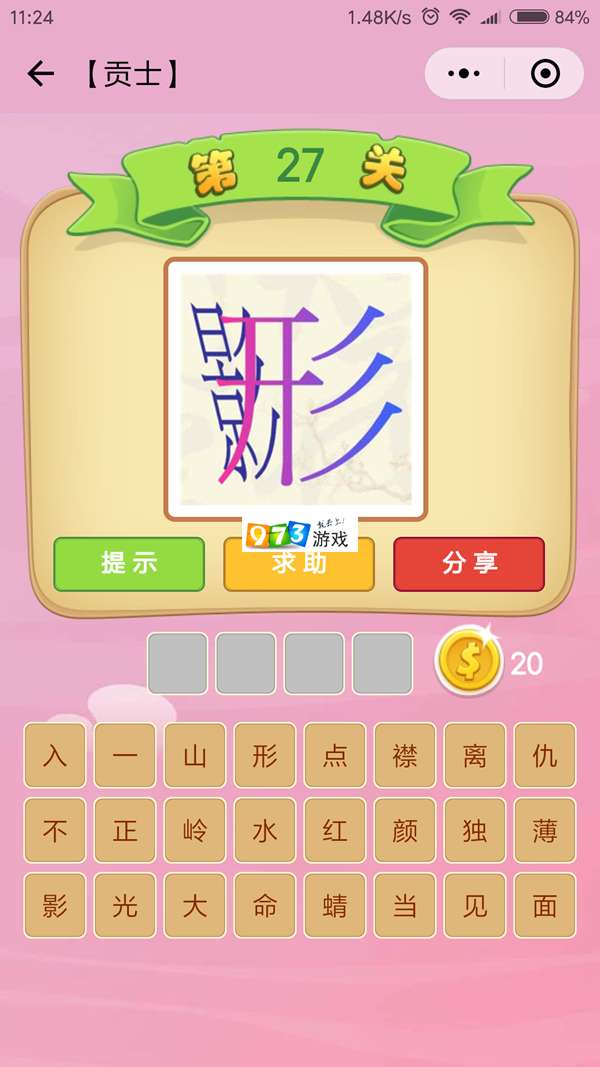Select the character 光 tile
This screenshot has height=1067, width=600.
click(x=125, y=906)
